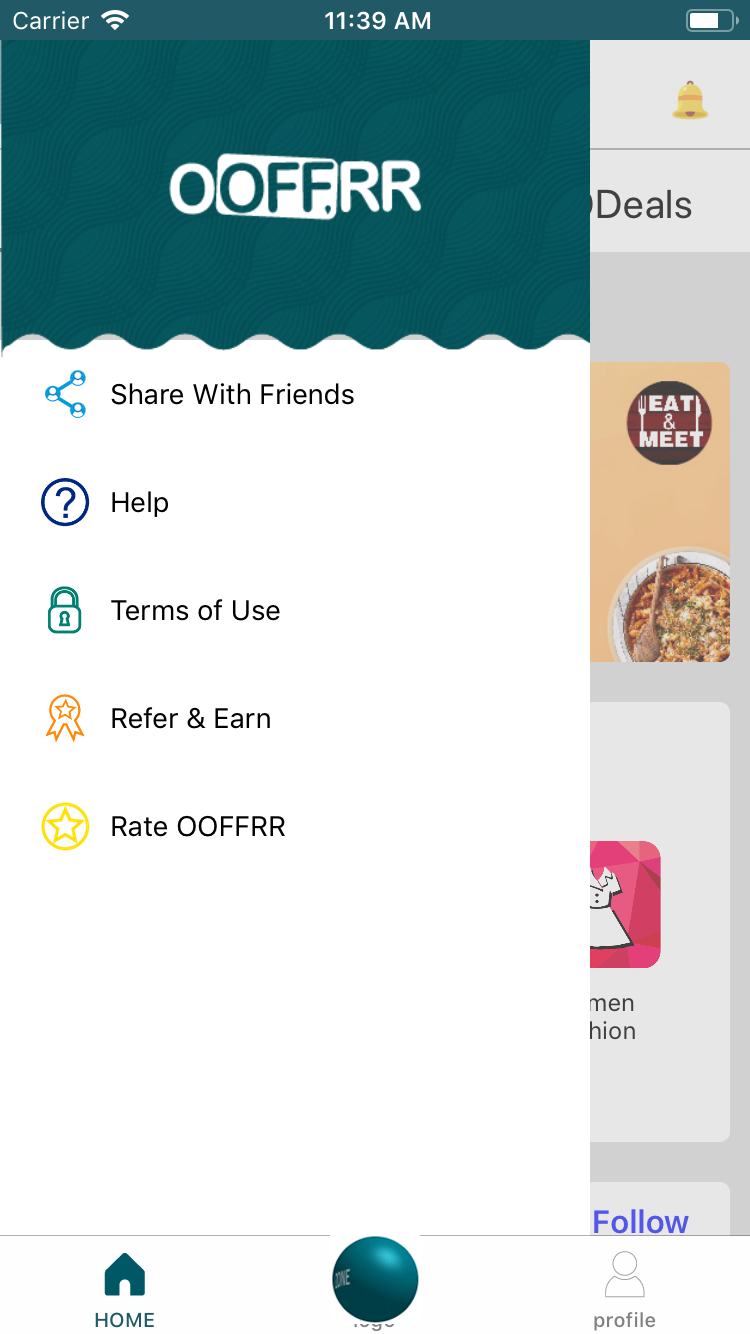
Task: View Terms of Use
Action: (195, 611)
